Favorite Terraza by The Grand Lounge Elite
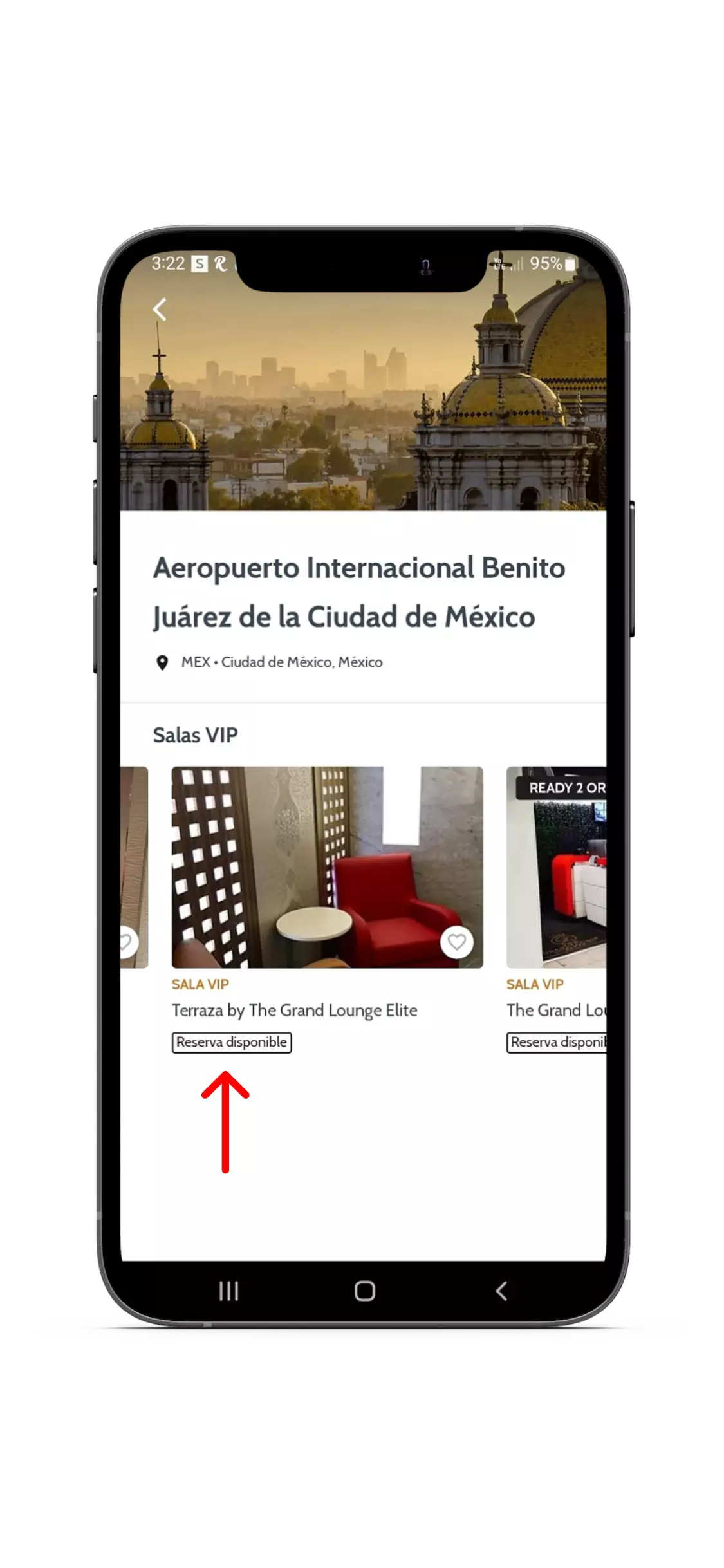This screenshot has width=724, height=1568. [457, 942]
